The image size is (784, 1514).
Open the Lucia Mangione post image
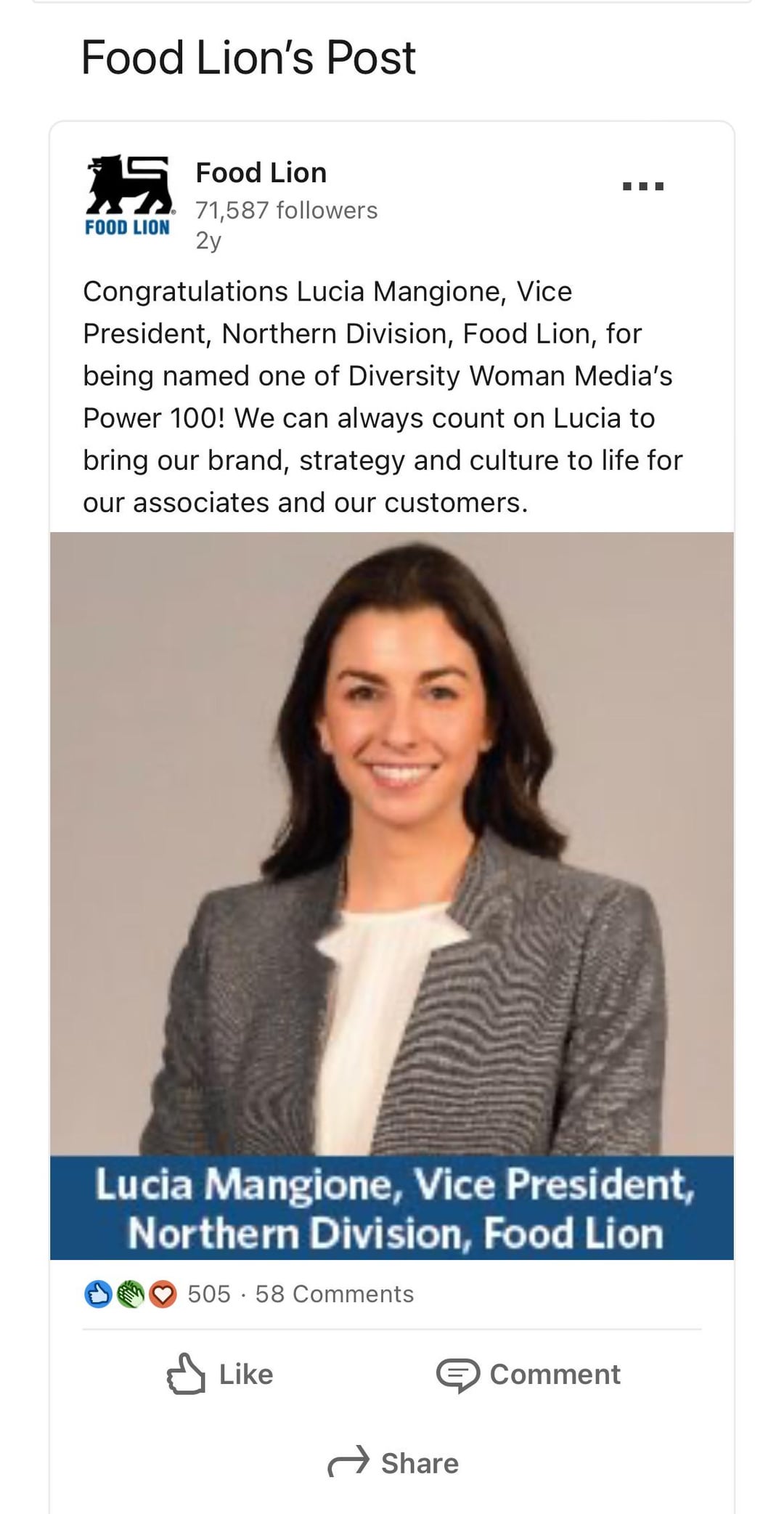(392, 895)
